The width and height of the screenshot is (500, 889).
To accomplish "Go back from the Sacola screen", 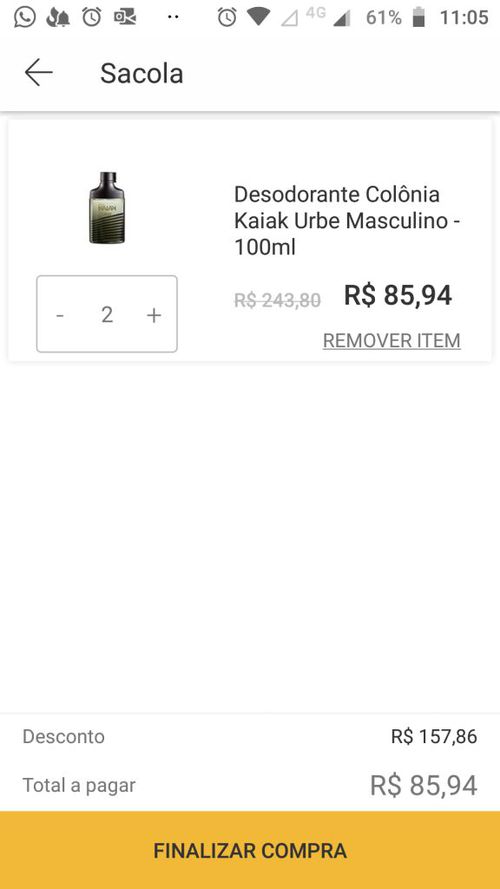I will point(39,73).
